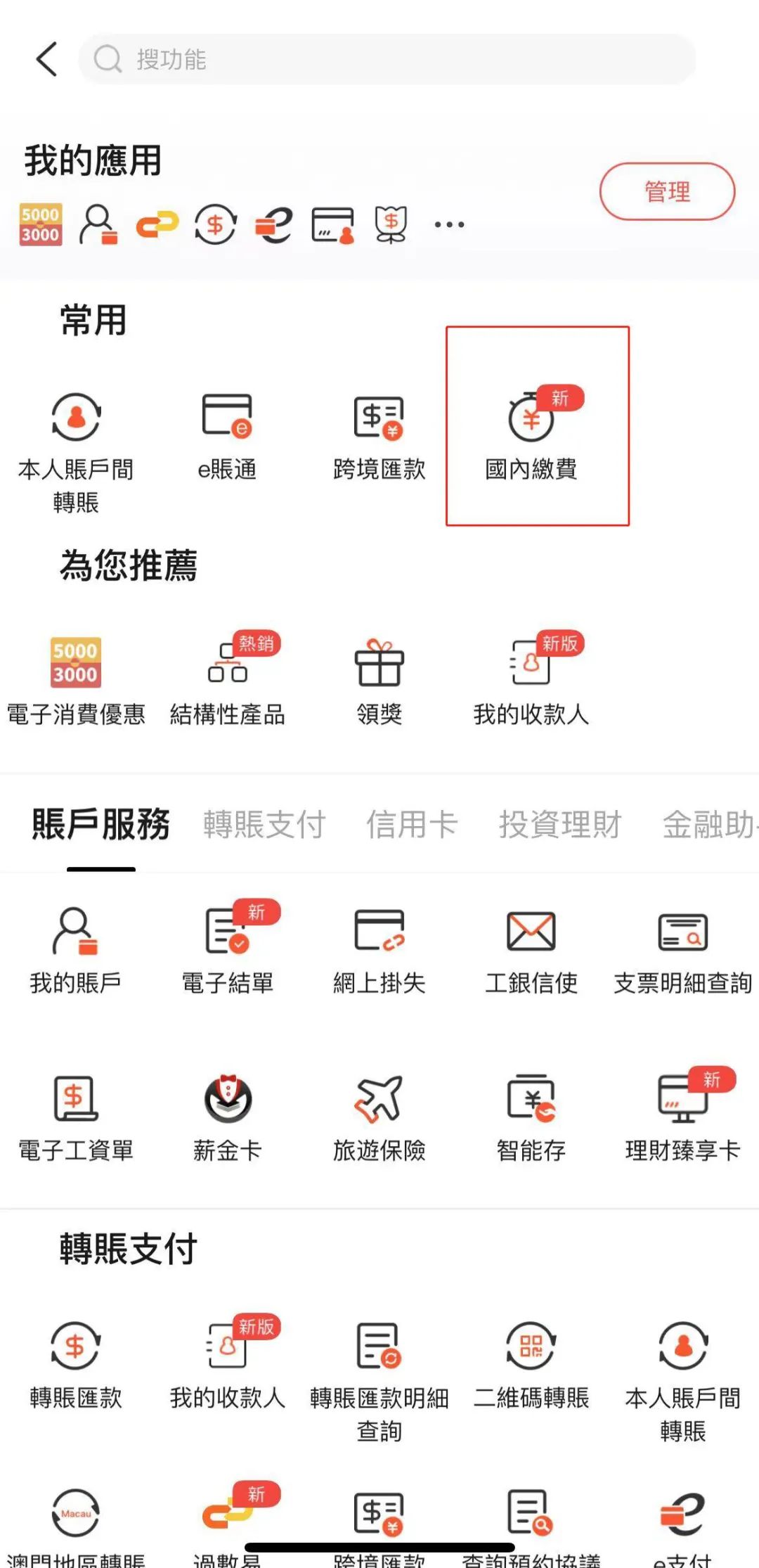Viewport: 759px width, 1568px height.
Task: Switch to the 信用卡 tab
Action: tap(412, 824)
